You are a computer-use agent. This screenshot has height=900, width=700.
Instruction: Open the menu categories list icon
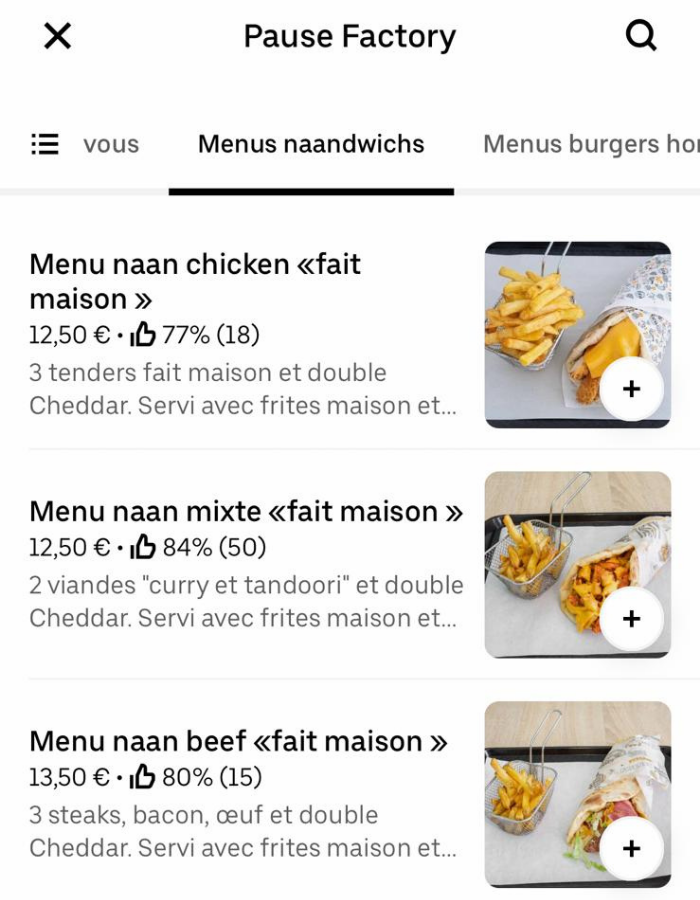point(45,144)
